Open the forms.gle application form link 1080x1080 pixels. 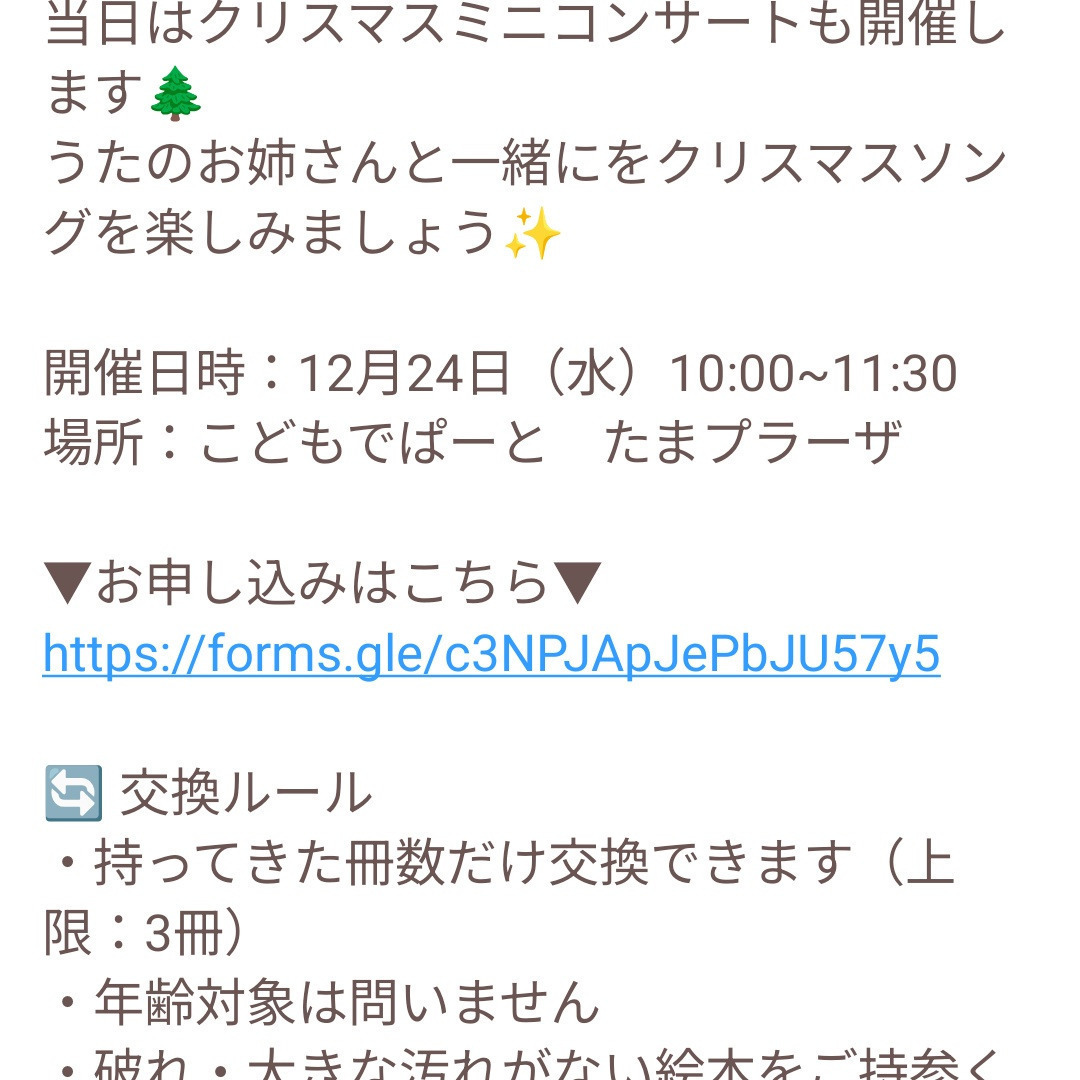click(490, 655)
